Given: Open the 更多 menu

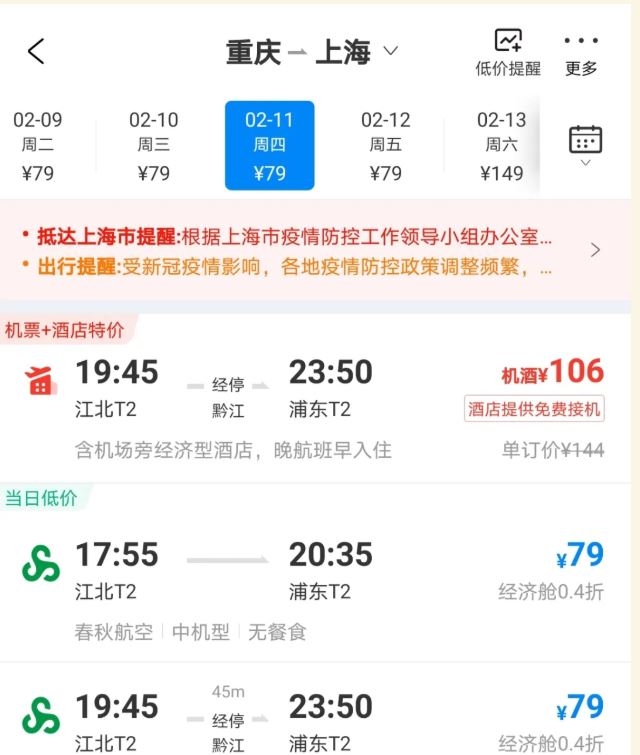Looking at the screenshot, I should 581,53.
